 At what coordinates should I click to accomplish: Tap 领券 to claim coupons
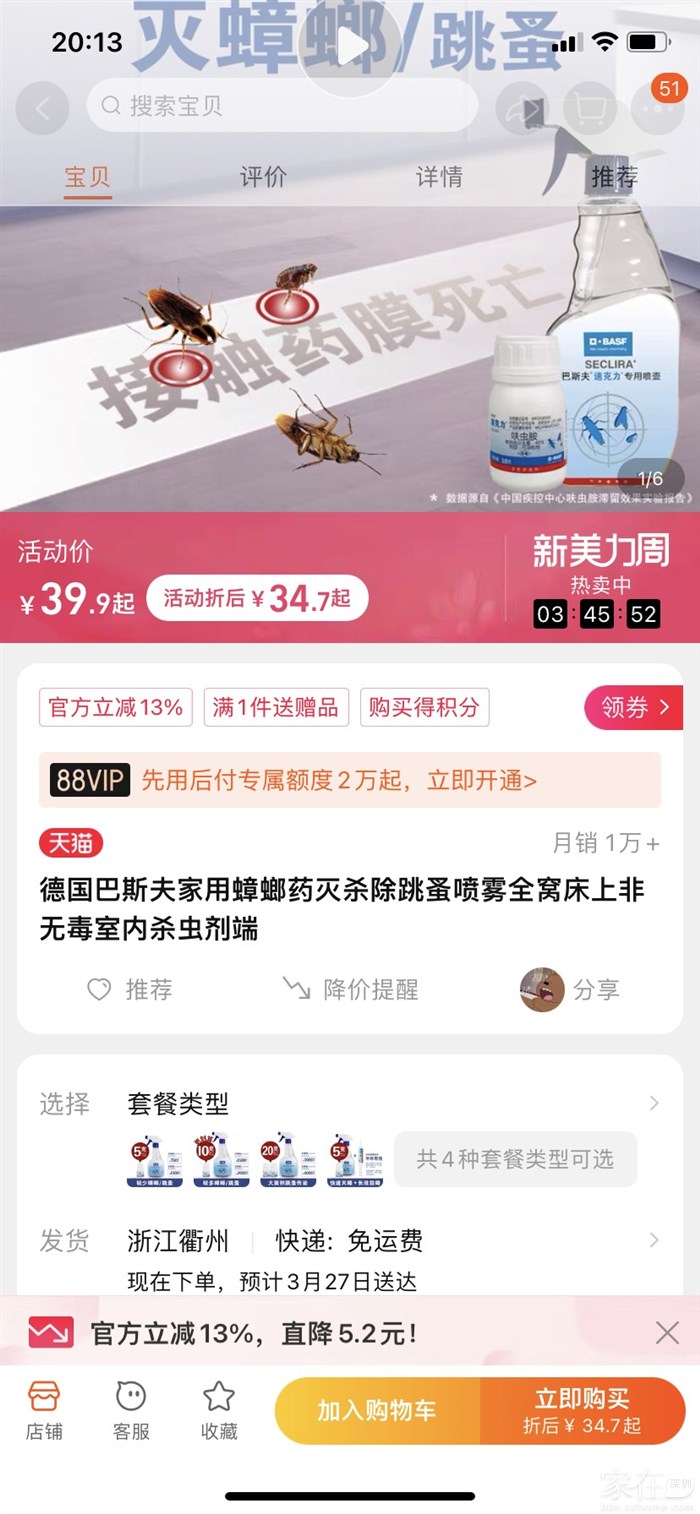click(x=633, y=708)
